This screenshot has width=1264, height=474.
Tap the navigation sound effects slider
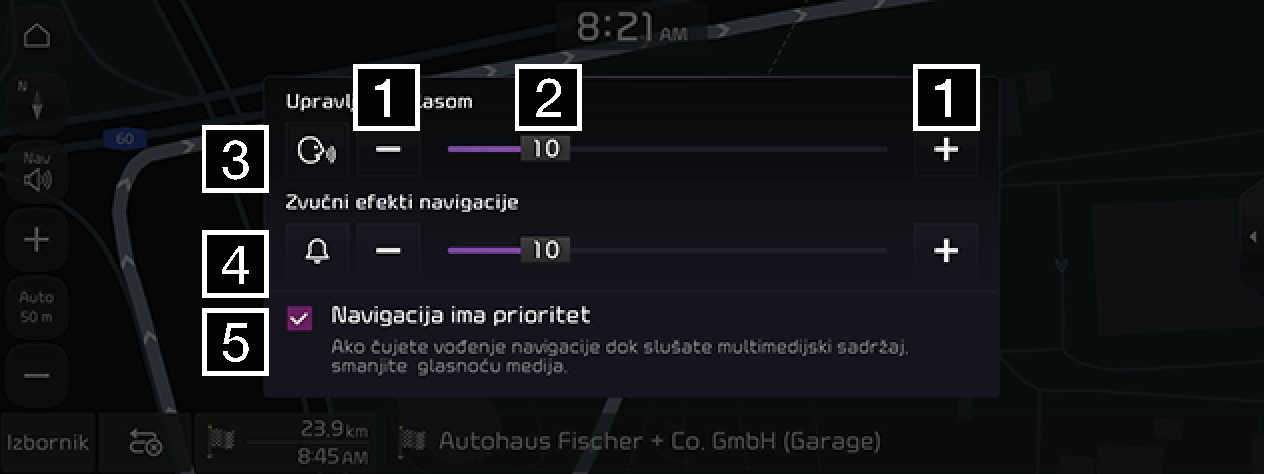pos(667,250)
